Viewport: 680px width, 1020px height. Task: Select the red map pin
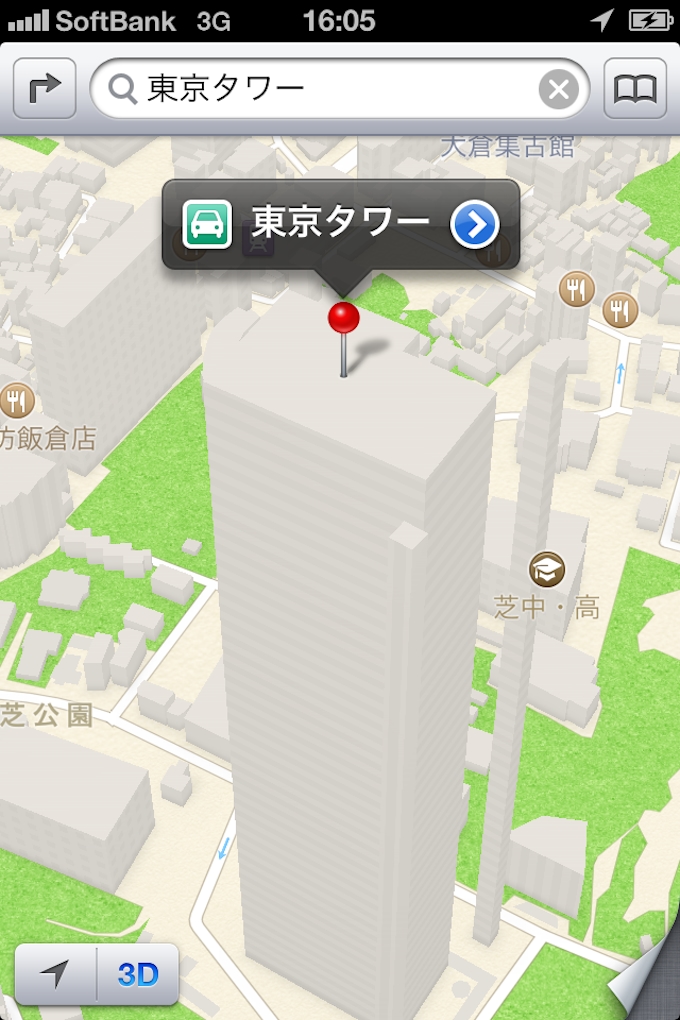[343, 320]
